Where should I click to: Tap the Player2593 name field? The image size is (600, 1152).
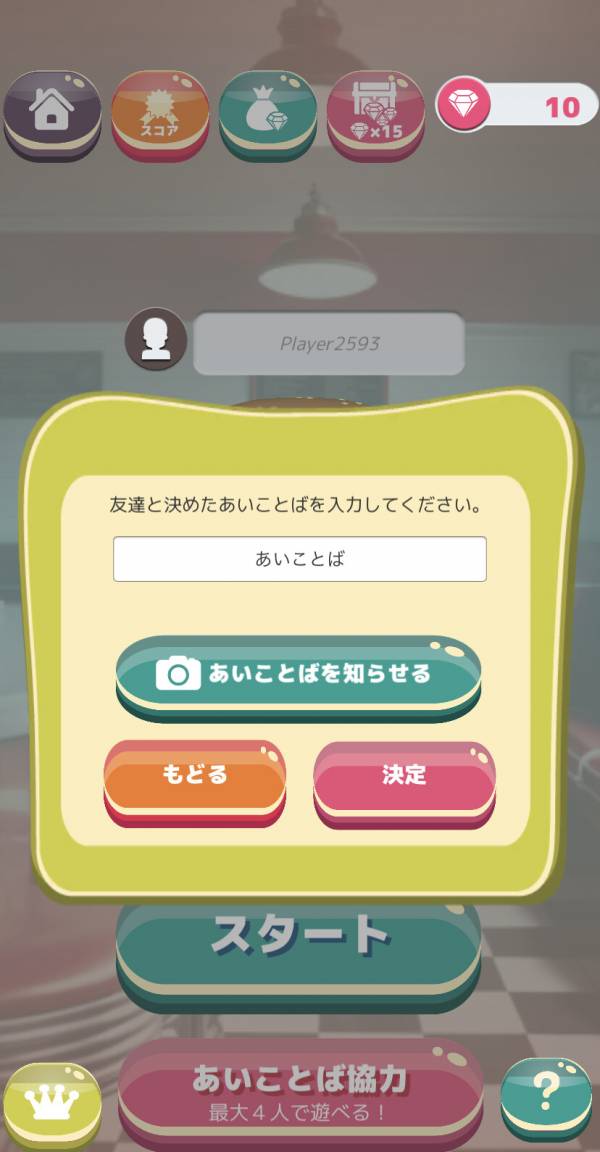(x=328, y=343)
